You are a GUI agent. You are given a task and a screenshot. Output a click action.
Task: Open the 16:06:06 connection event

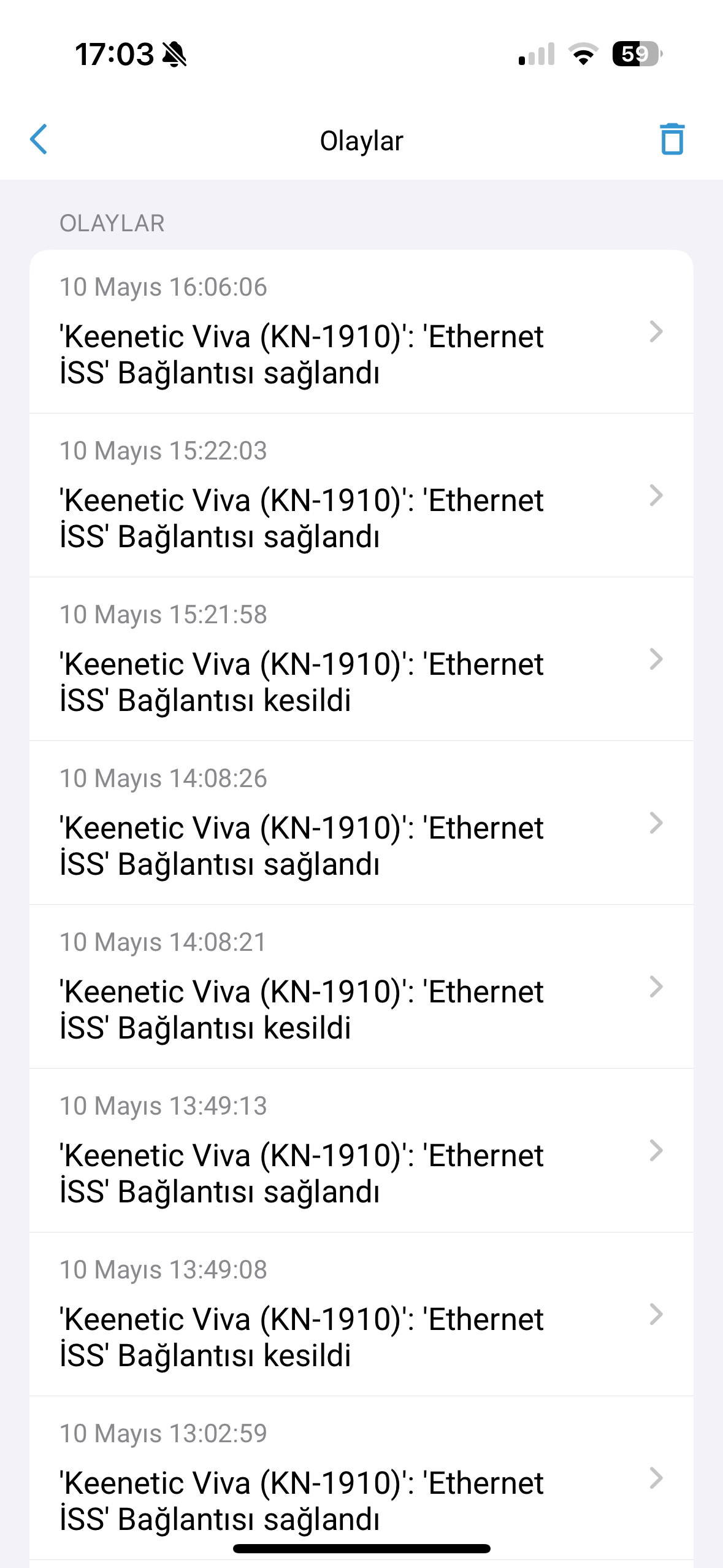(x=361, y=332)
